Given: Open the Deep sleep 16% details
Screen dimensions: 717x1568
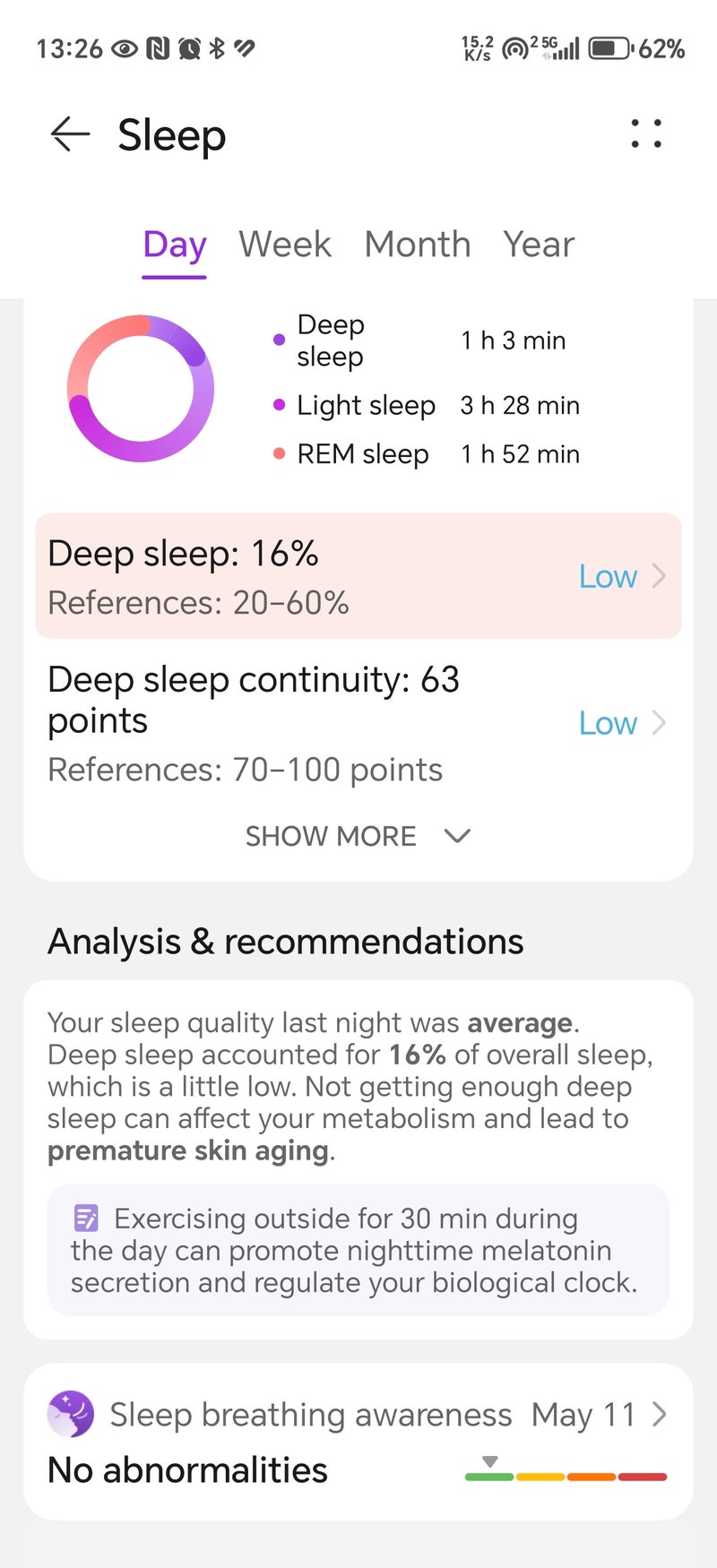Looking at the screenshot, I should [358, 576].
